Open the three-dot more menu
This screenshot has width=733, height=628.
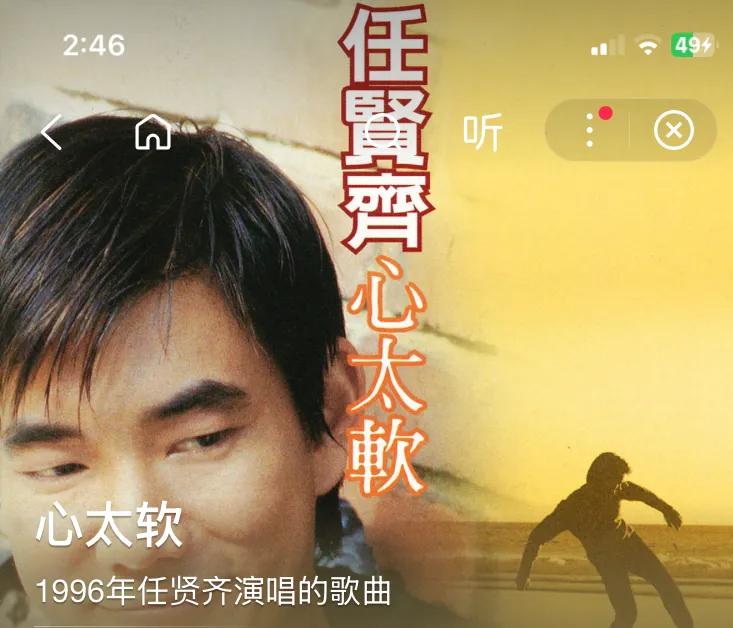590,131
